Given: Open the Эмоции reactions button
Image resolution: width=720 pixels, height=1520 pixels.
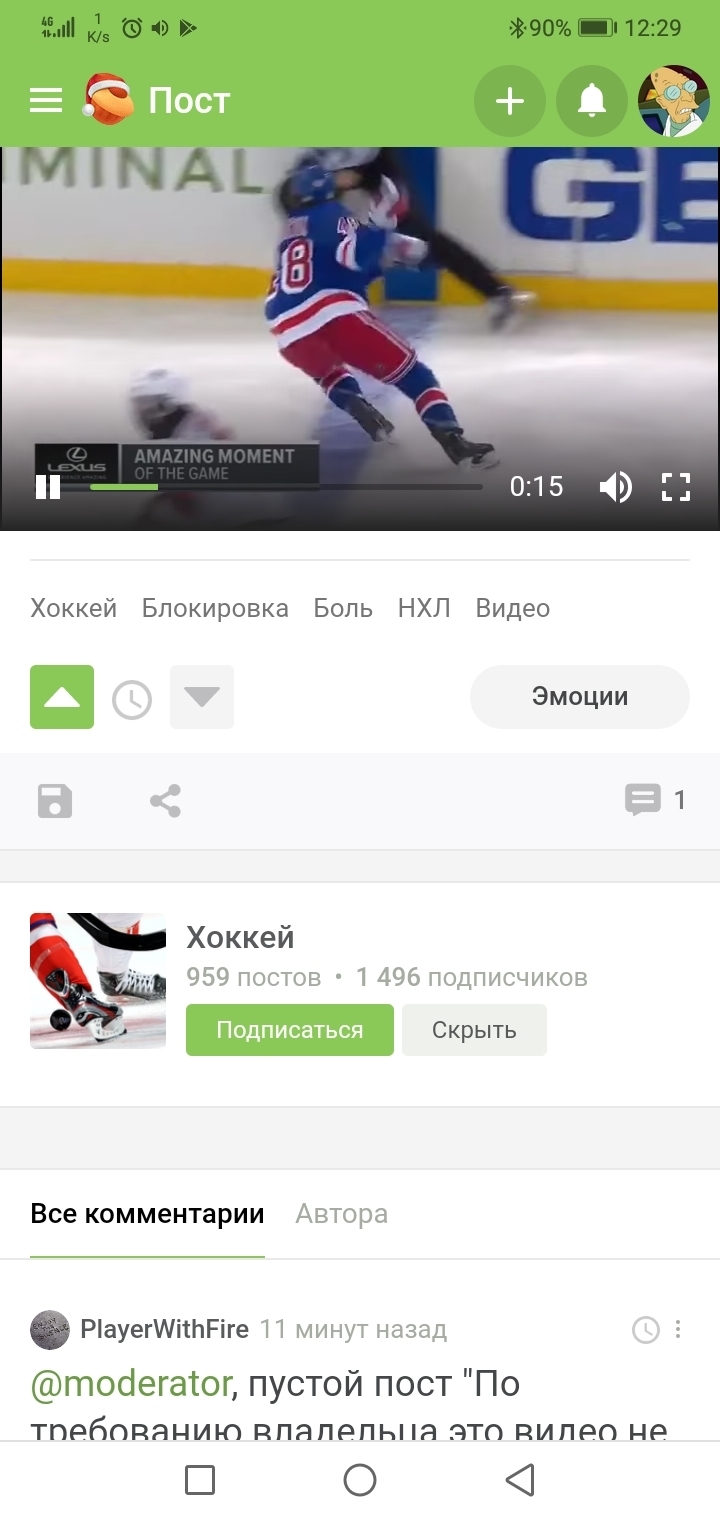Looking at the screenshot, I should pos(580,697).
